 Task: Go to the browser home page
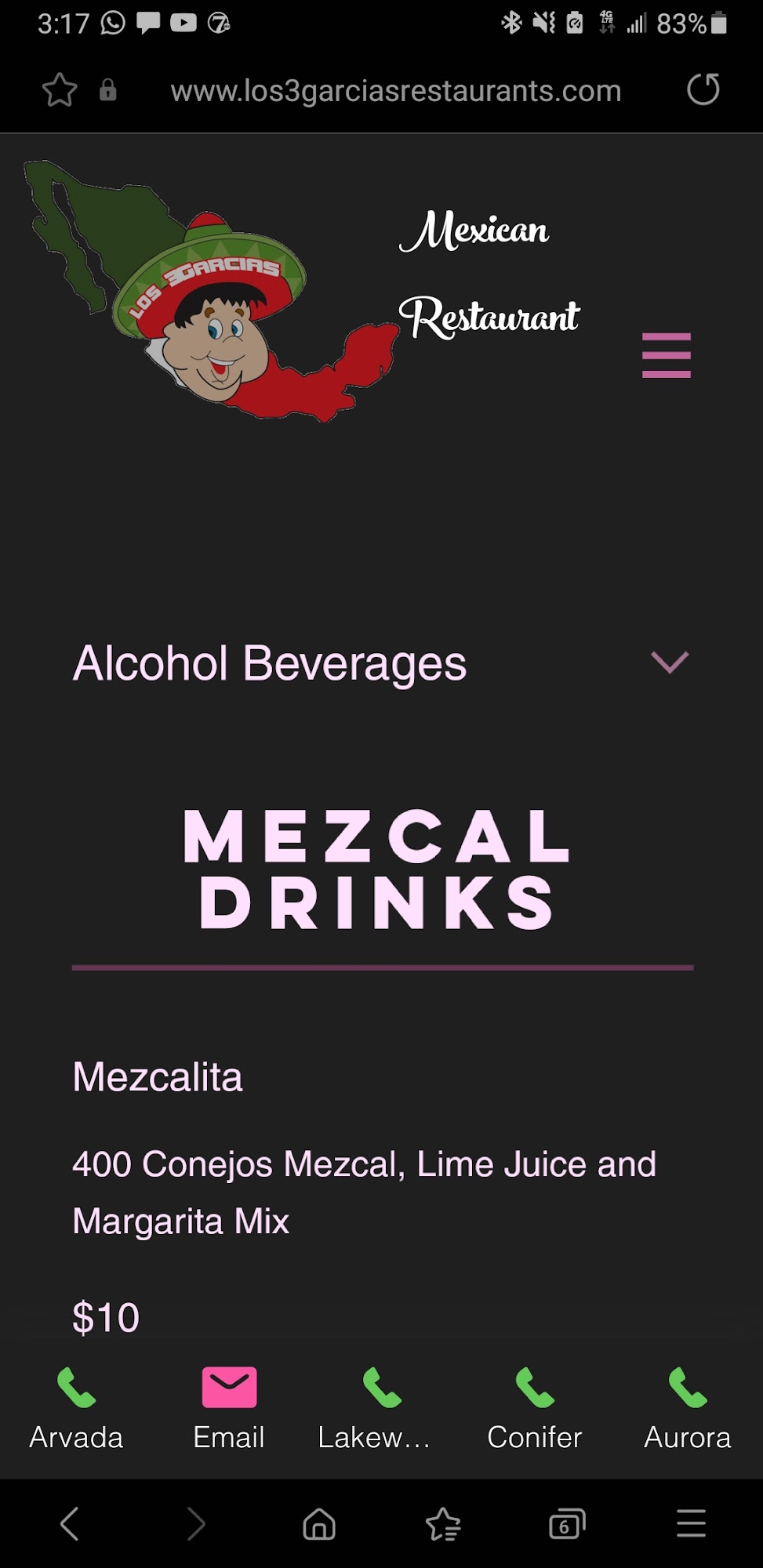(319, 1524)
